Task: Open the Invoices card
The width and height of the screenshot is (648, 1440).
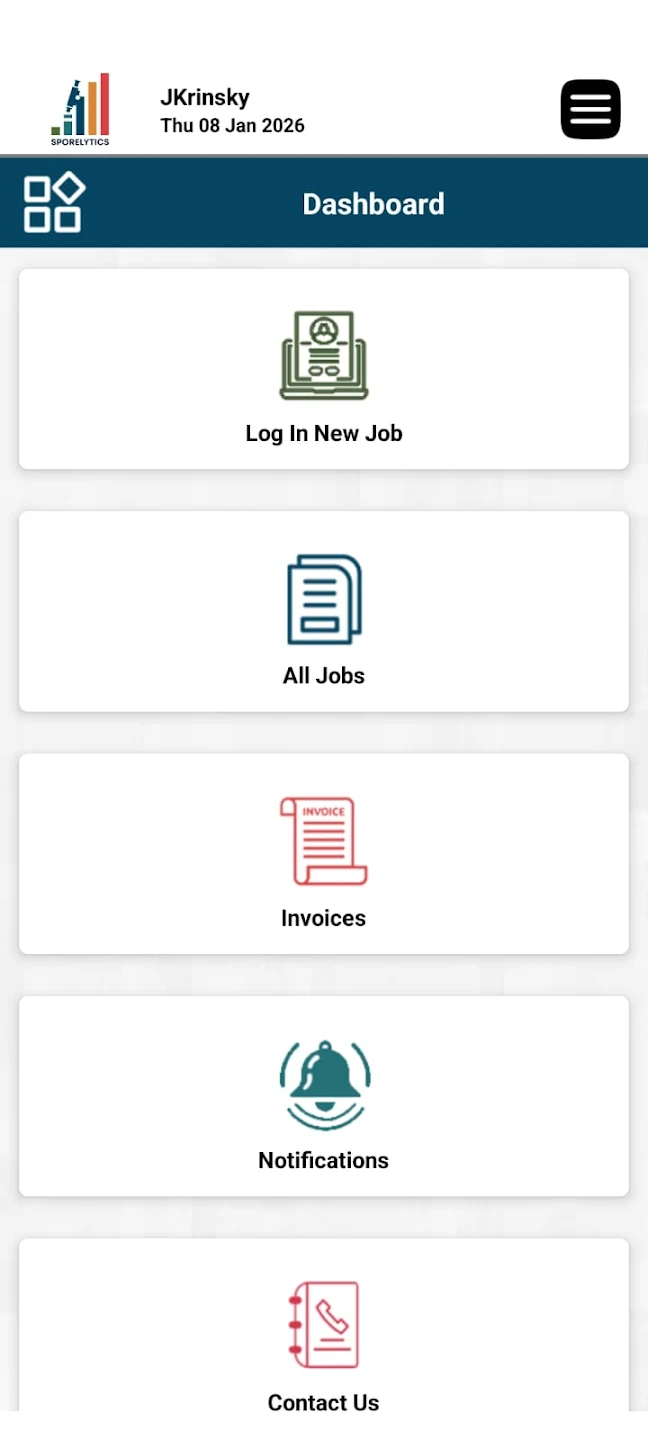Action: pos(324,853)
